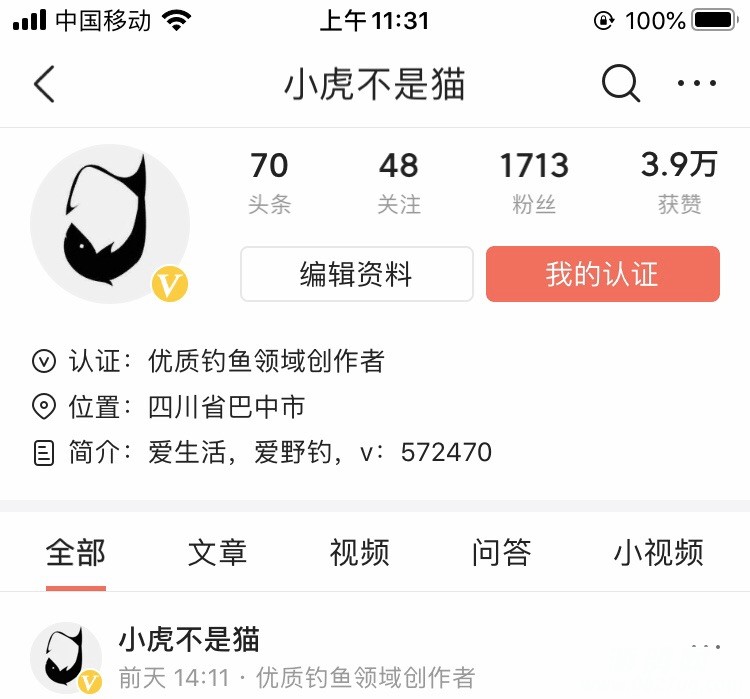Viewport: 750px width, 699px height.
Task: Tap the small avatar of the first post
Action: (66, 657)
